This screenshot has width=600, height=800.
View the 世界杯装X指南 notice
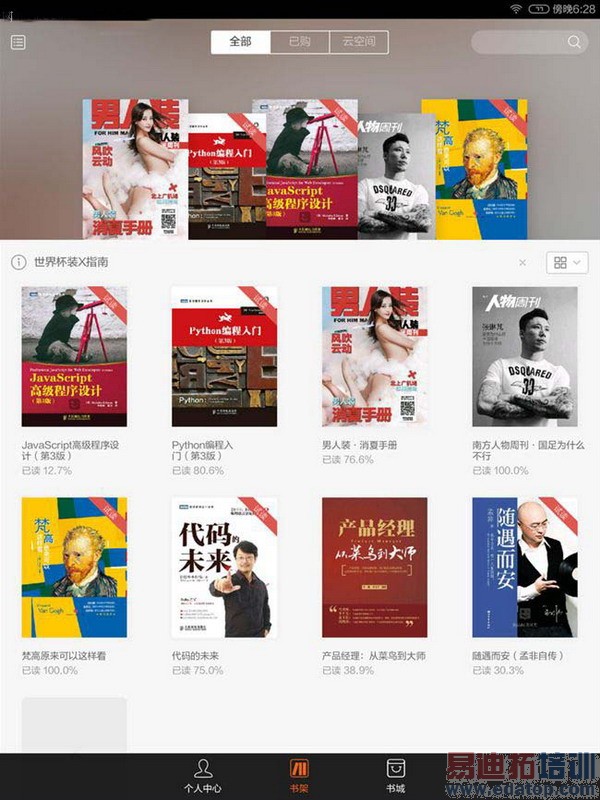click(x=70, y=262)
